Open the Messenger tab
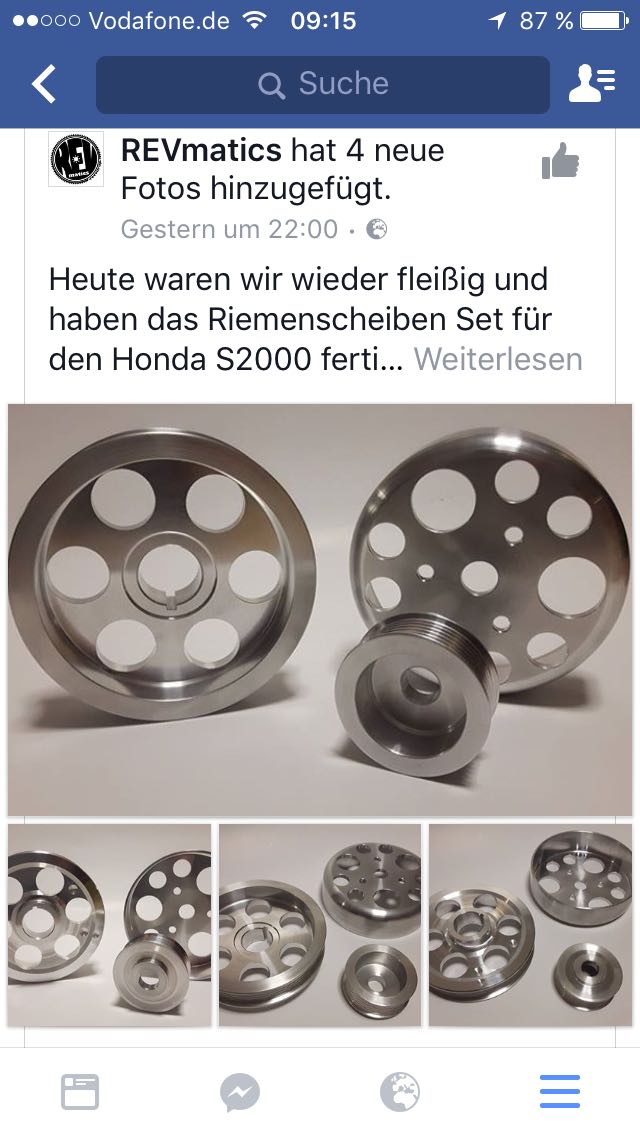This screenshot has height=1136, width=640. (240, 1092)
